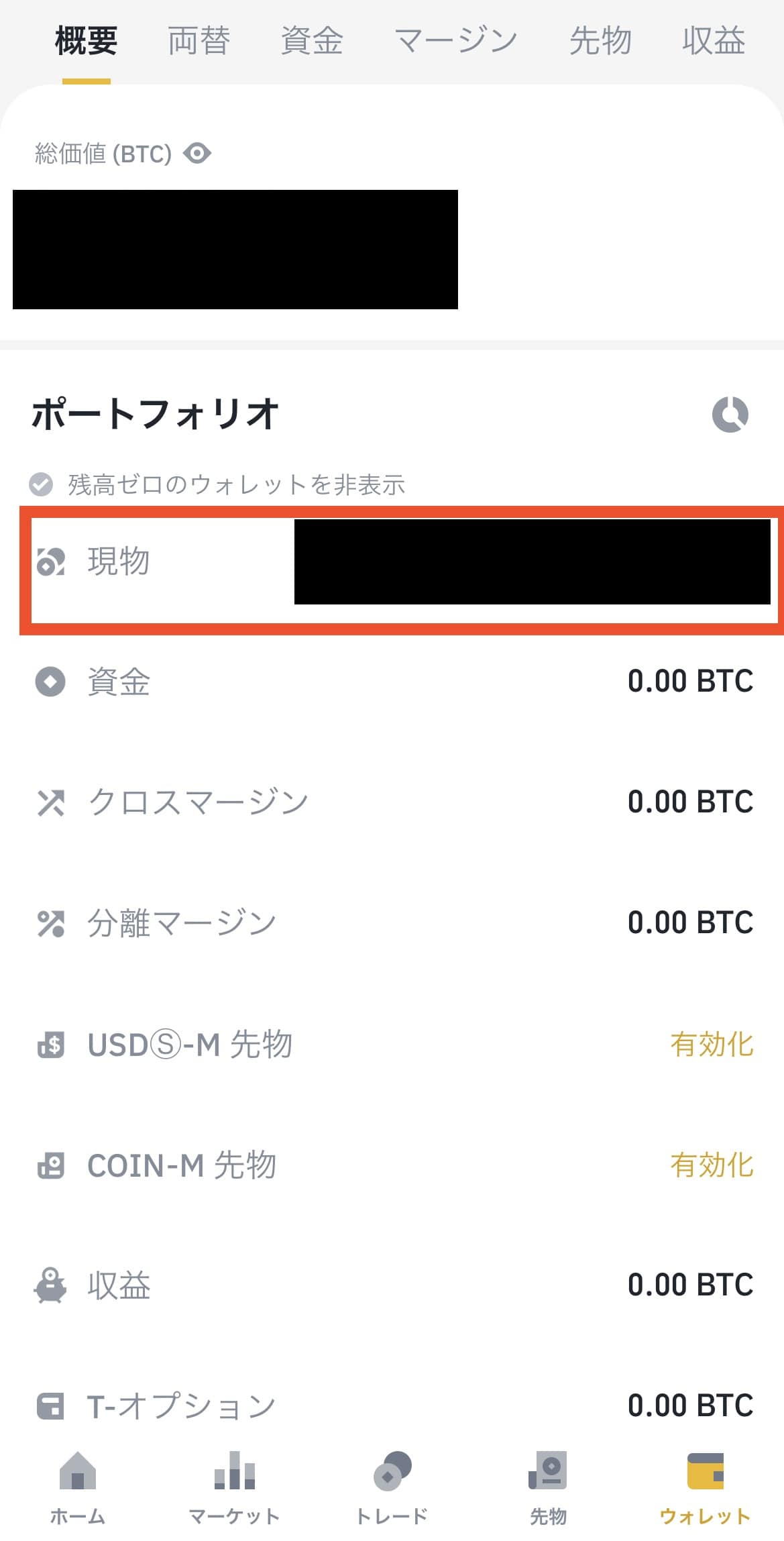Toggle balance visibility eye icon
784x1541 pixels.
(x=197, y=154)
